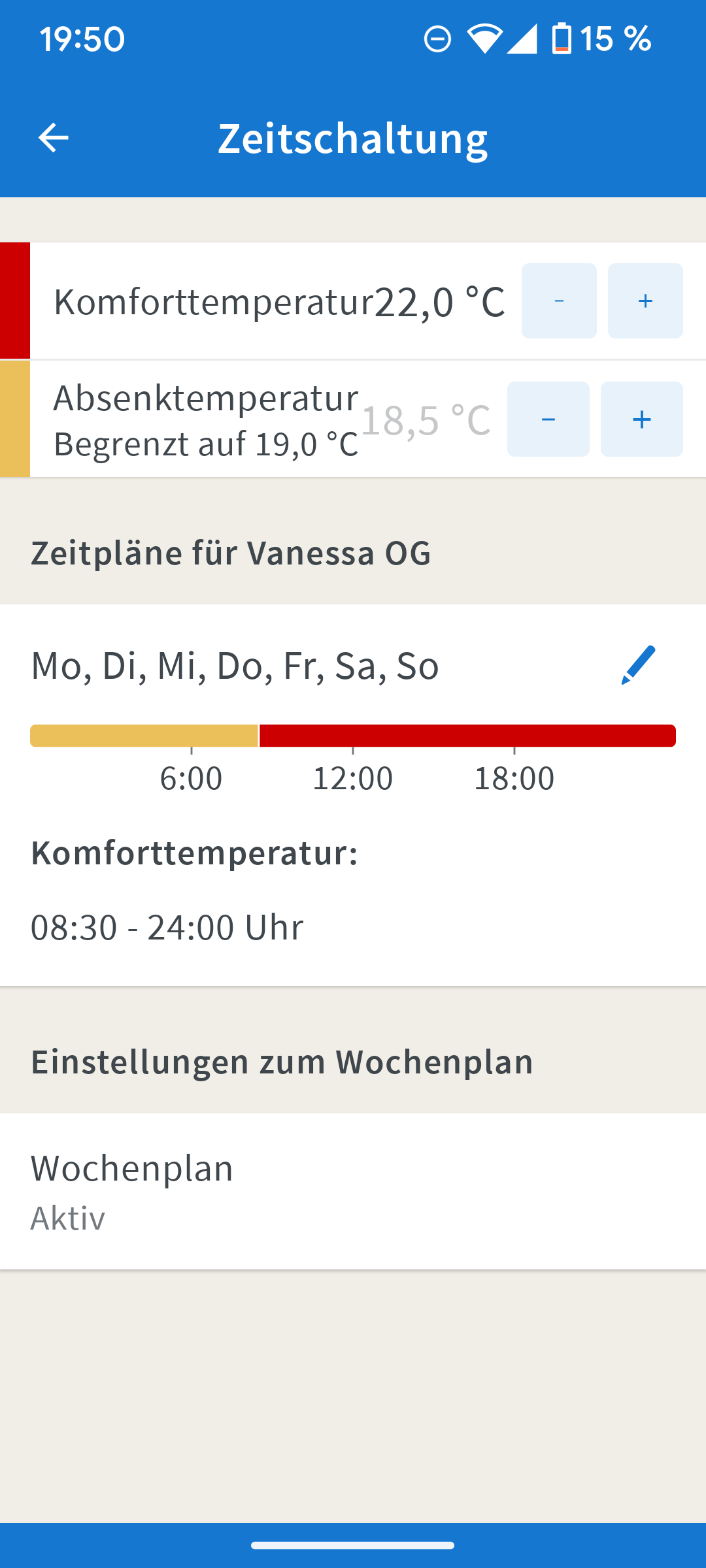Screen dimensions: 706x1568
Task: Go back from the Zeitschaltung screen
Action: [54, 138]
